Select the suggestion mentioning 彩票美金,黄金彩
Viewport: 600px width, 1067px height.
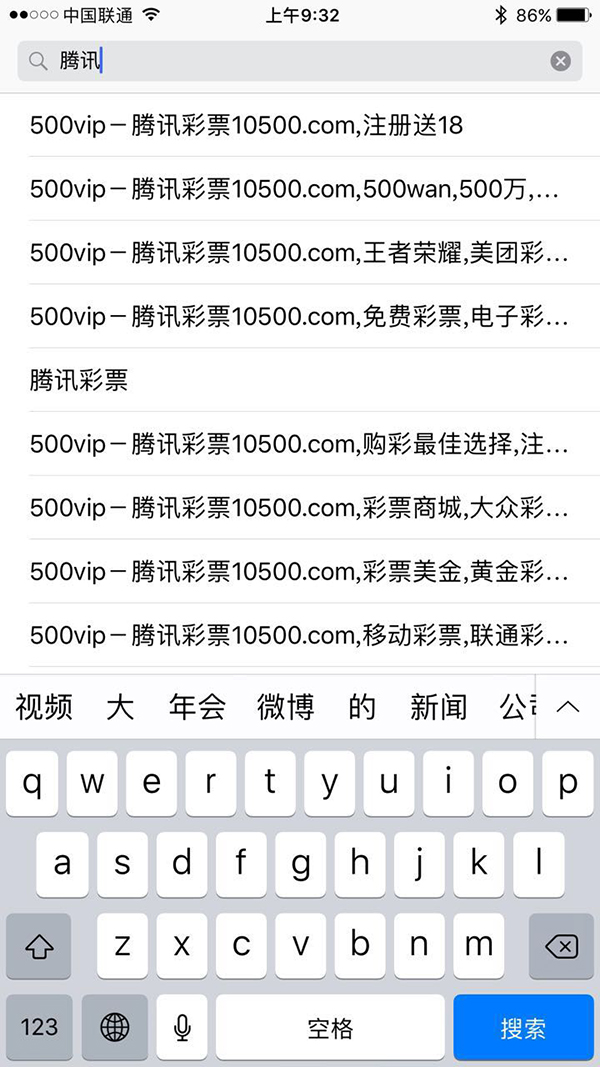pyautogui.click(x=299, y=572)
